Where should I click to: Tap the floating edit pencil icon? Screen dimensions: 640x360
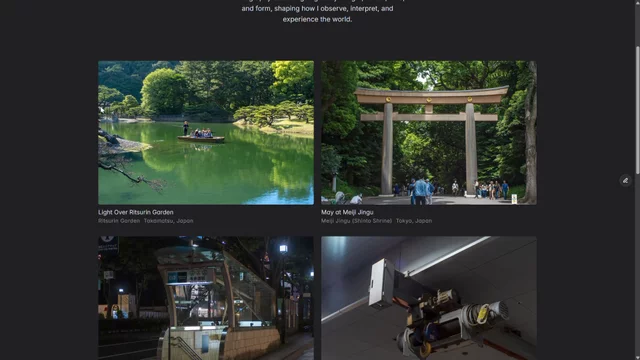pyautogui.click(x=625, y=180)
